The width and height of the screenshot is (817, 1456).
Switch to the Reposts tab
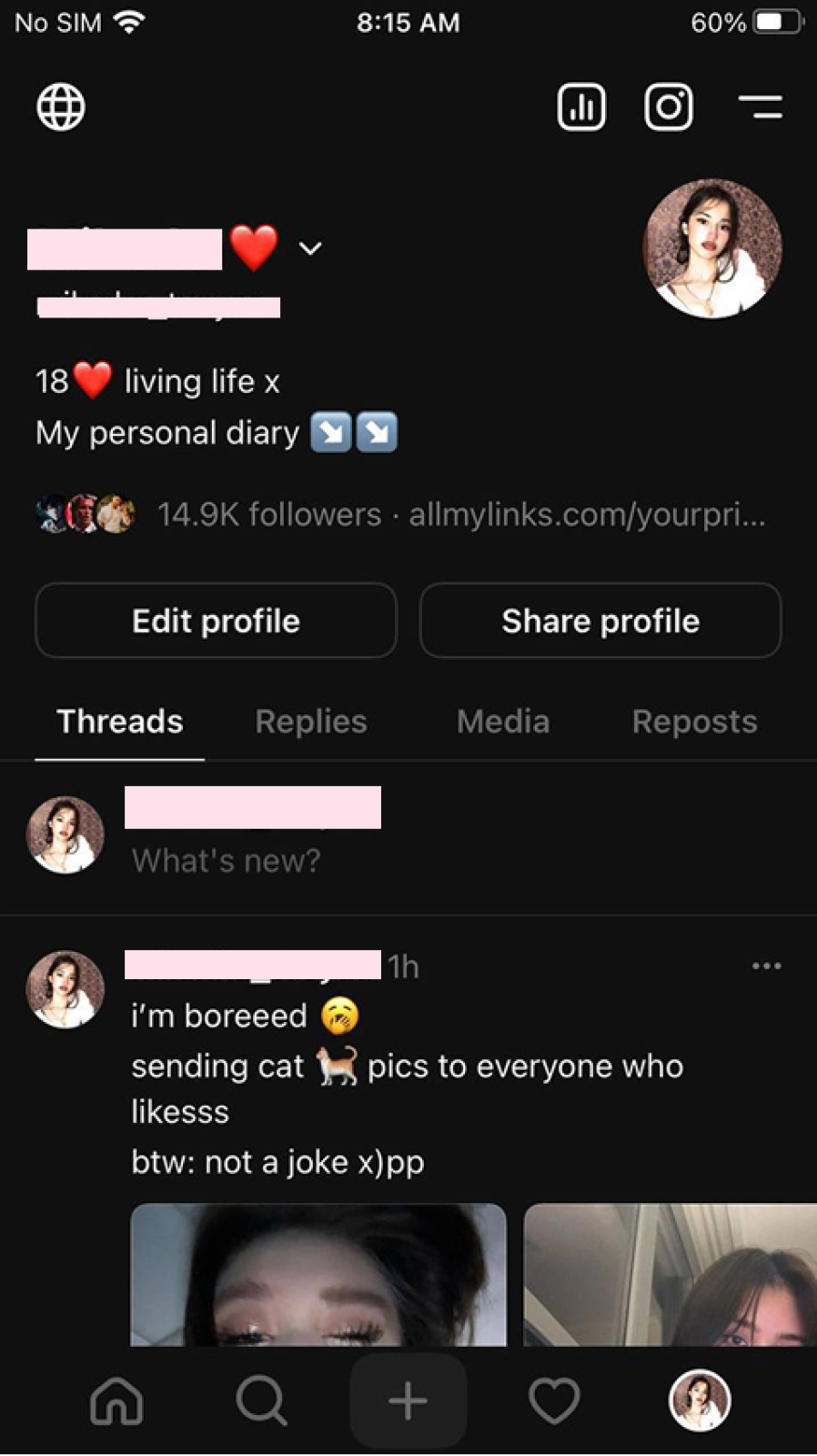click(694, 722)
